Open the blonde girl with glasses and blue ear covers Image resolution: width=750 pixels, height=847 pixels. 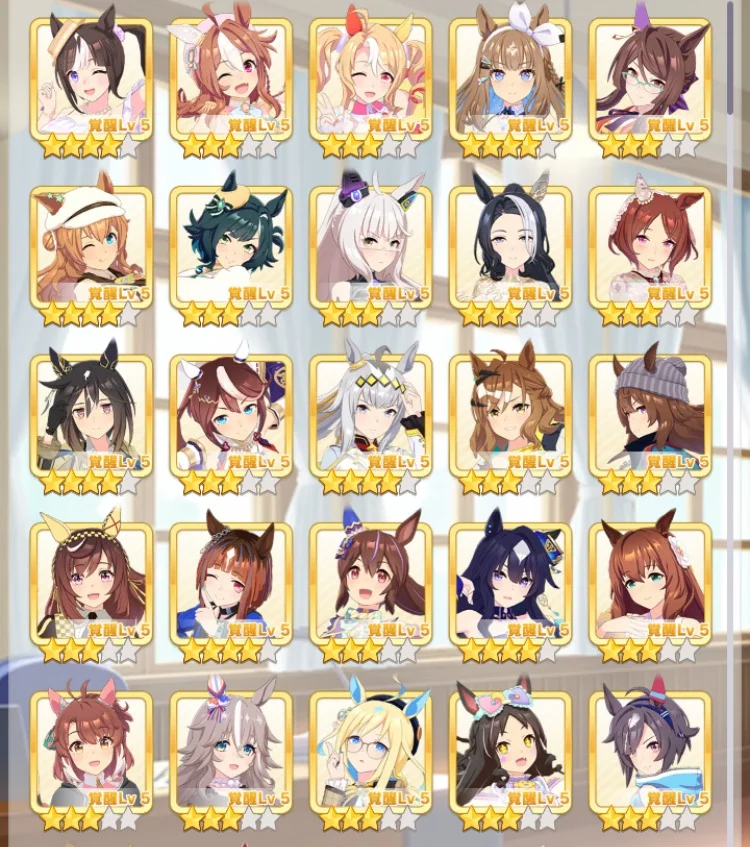[371, 750]
